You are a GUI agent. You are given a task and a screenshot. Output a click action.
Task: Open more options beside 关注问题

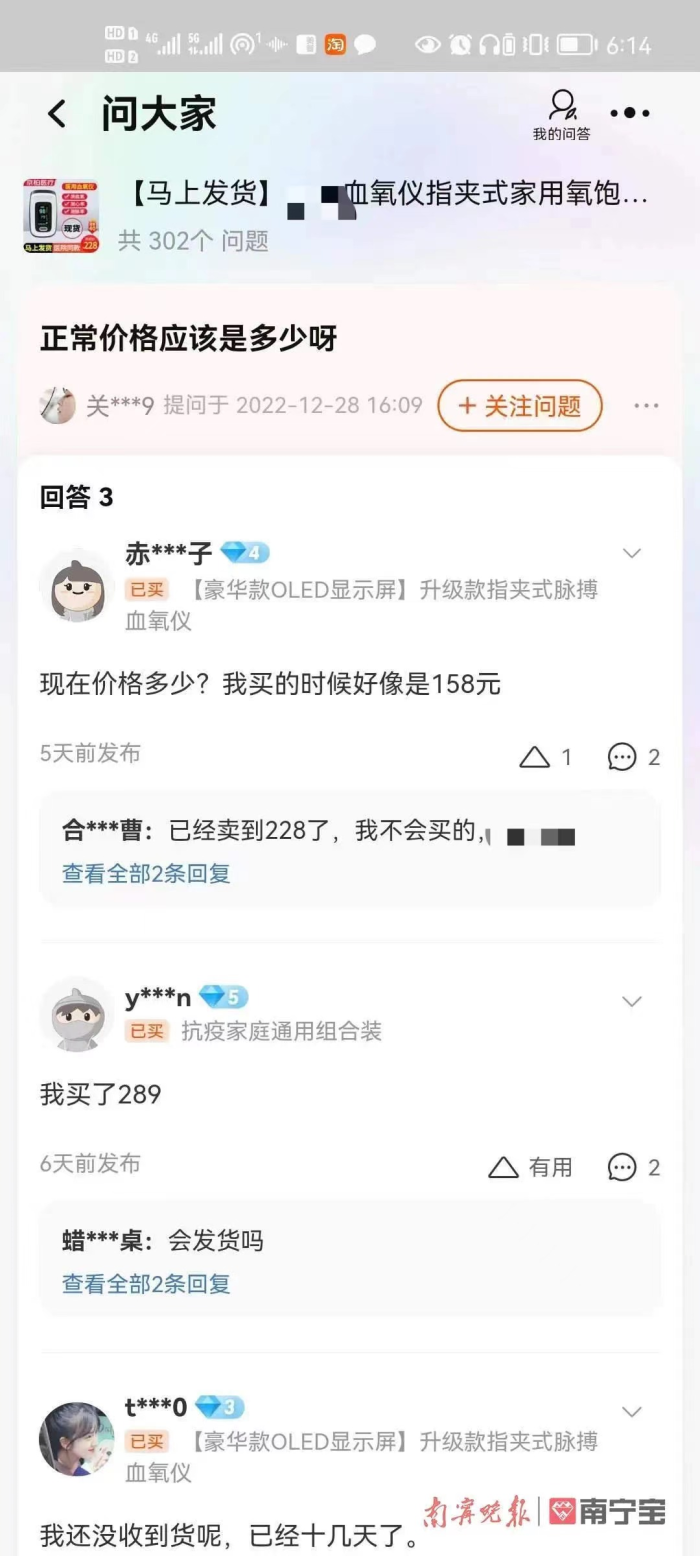coord(647,406)
